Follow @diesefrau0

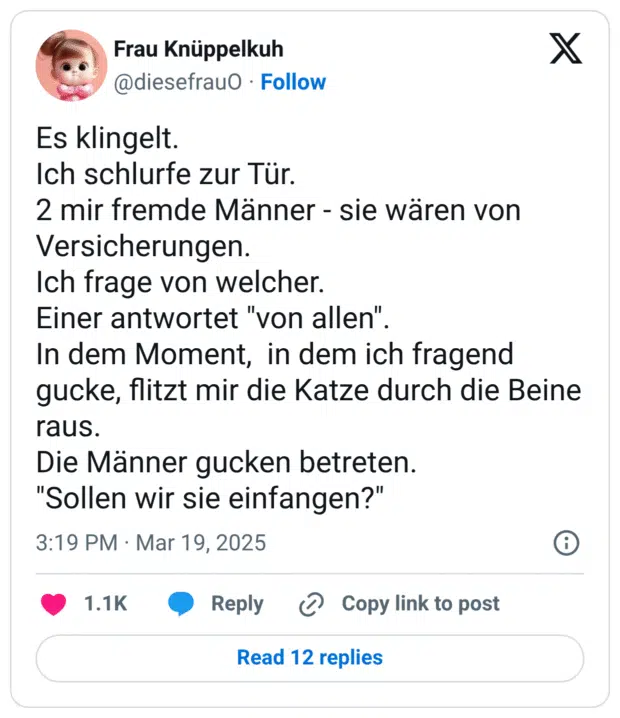tap(293, 82)
